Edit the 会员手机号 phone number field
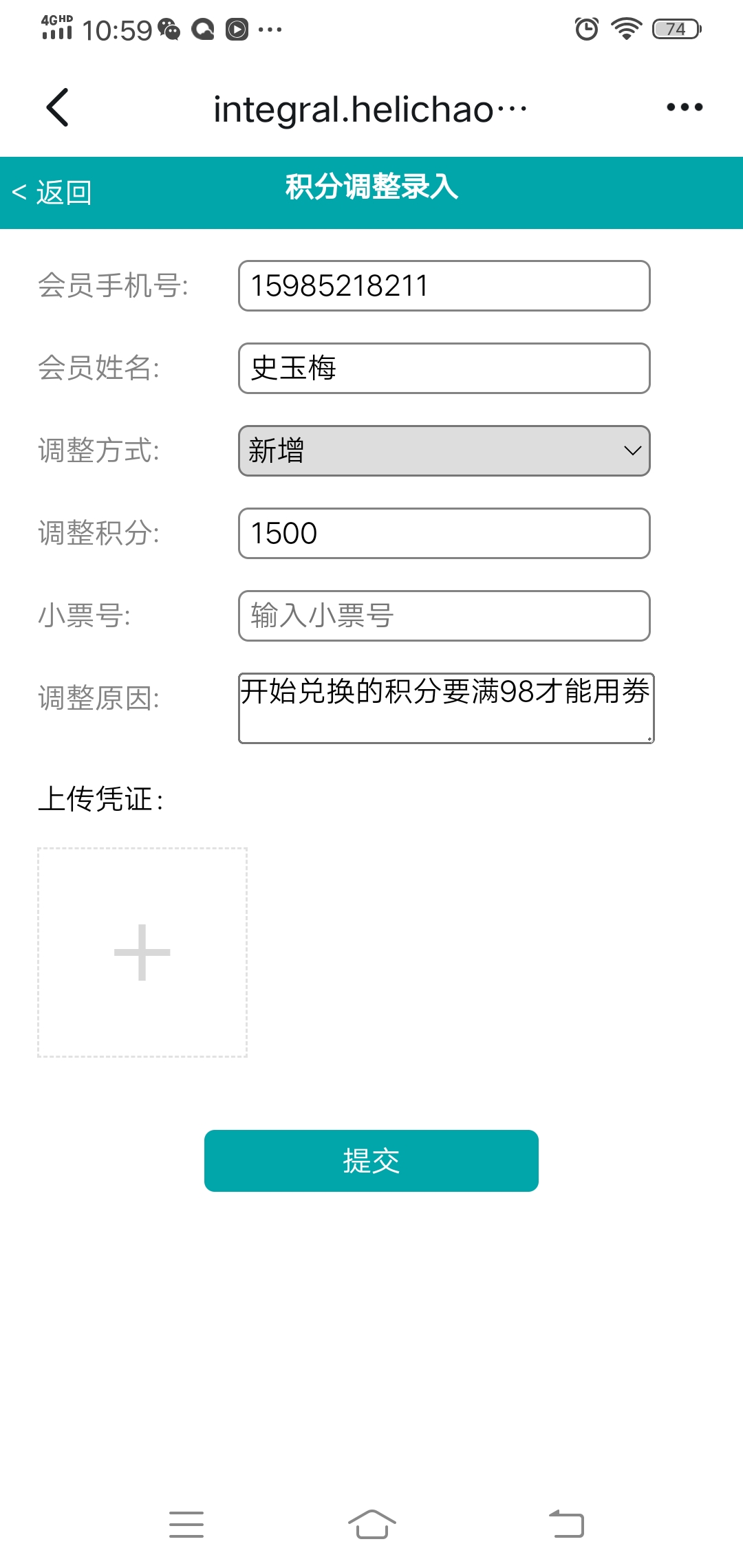Image resolution: width=743 pixels, height=1568 pixels. coord(444,285)
